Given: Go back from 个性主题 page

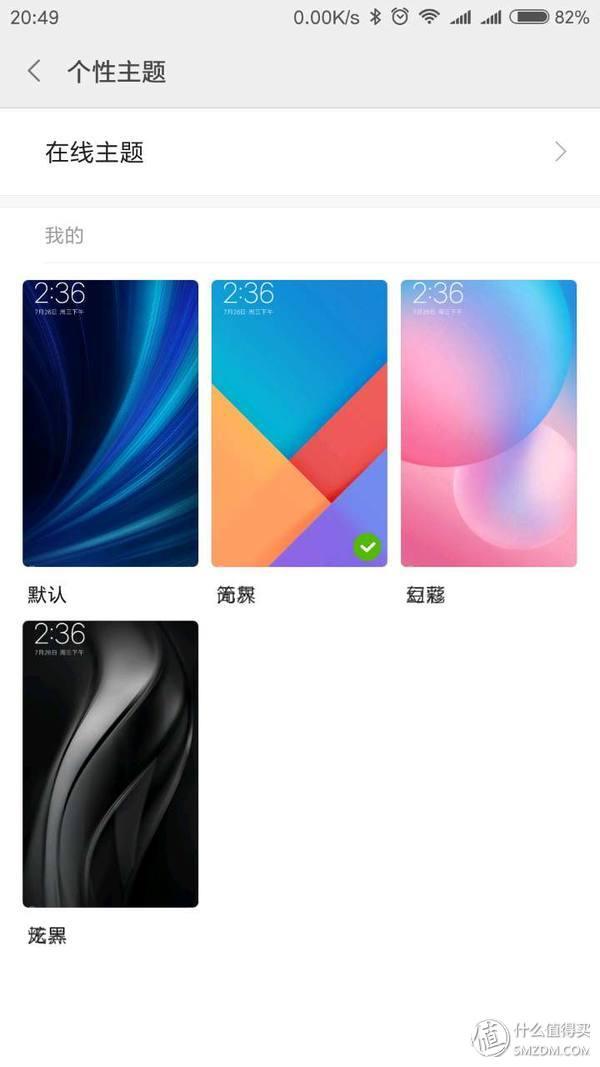Looking at the screenshot, I should coord(34,71).
